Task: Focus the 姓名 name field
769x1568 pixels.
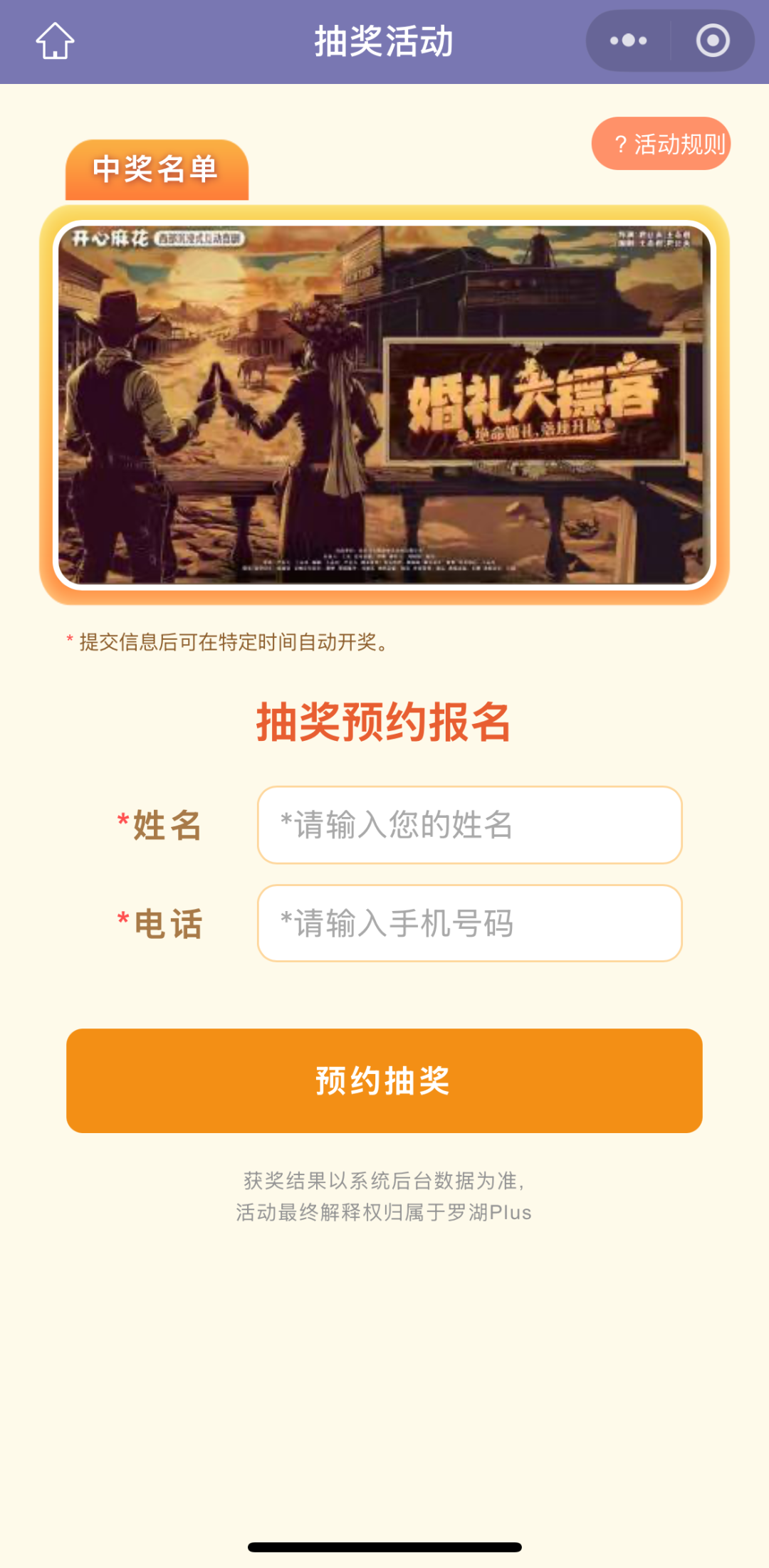Action: click(x=469, y=825)
